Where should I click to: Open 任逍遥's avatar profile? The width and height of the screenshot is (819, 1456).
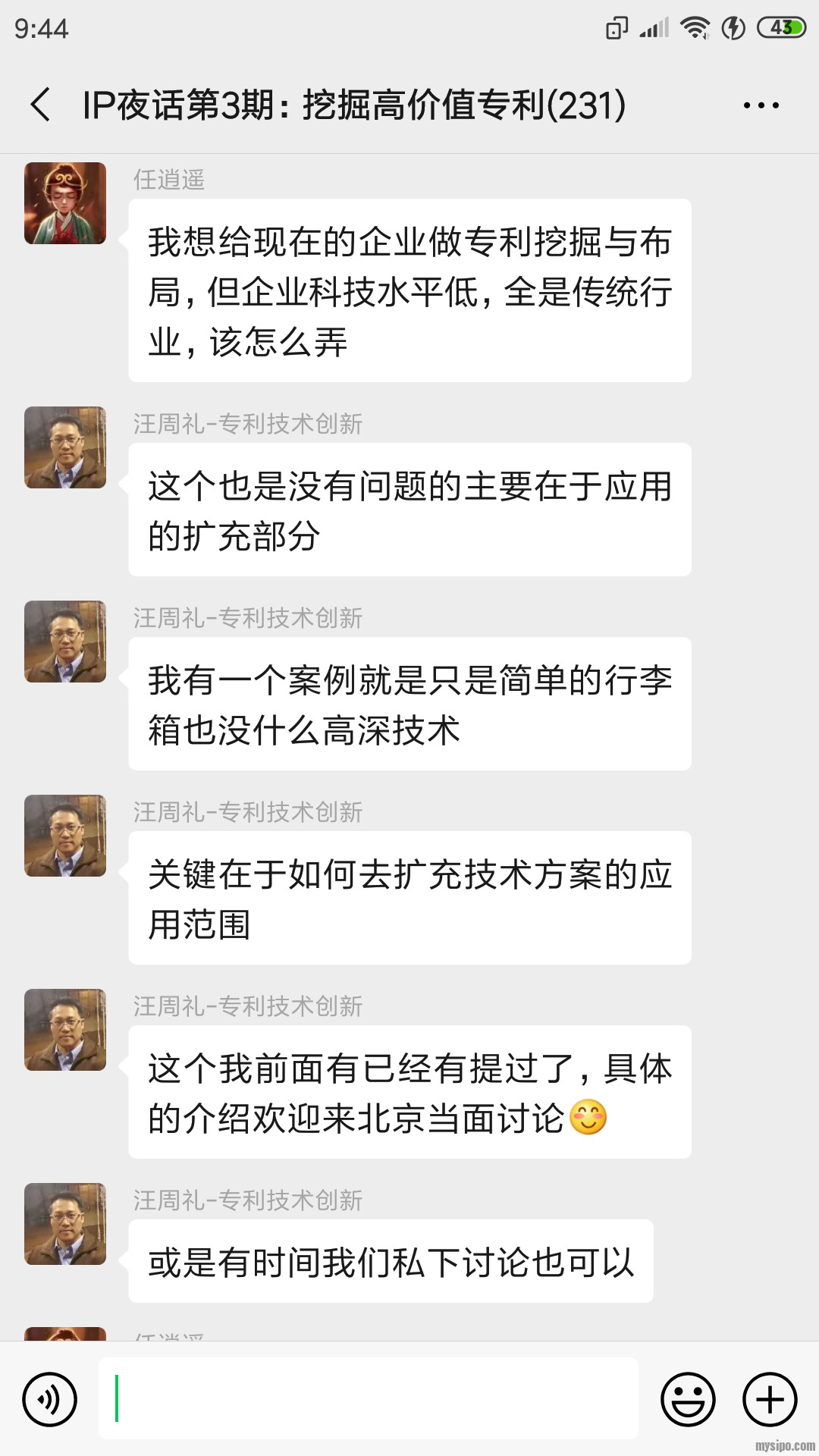pyautogui.click(x=65, y=203)
